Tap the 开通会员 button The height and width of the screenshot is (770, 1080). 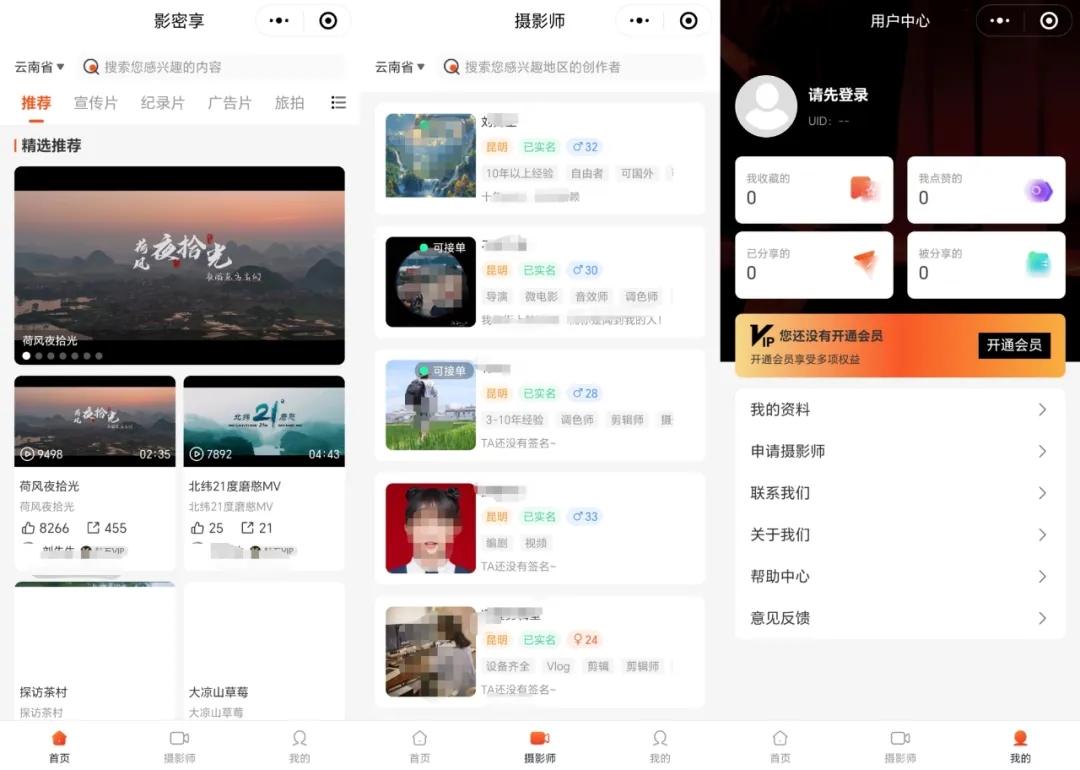pos(1014,345)
